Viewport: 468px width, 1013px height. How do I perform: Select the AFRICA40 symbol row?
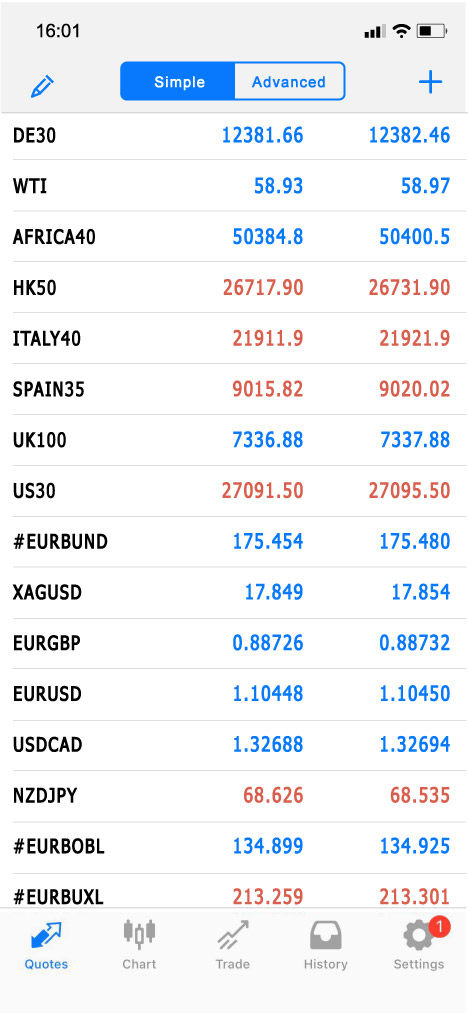tap(234, 236)
